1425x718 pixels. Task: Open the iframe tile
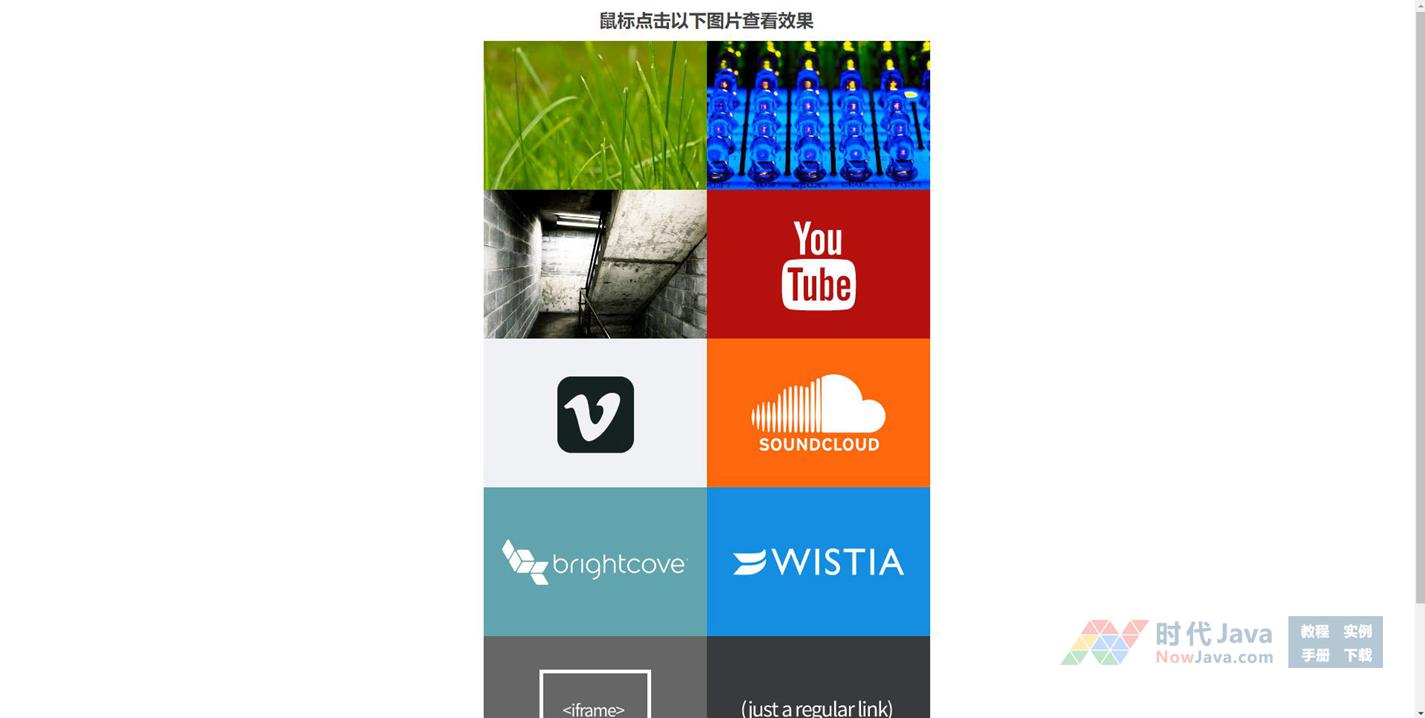595,690
